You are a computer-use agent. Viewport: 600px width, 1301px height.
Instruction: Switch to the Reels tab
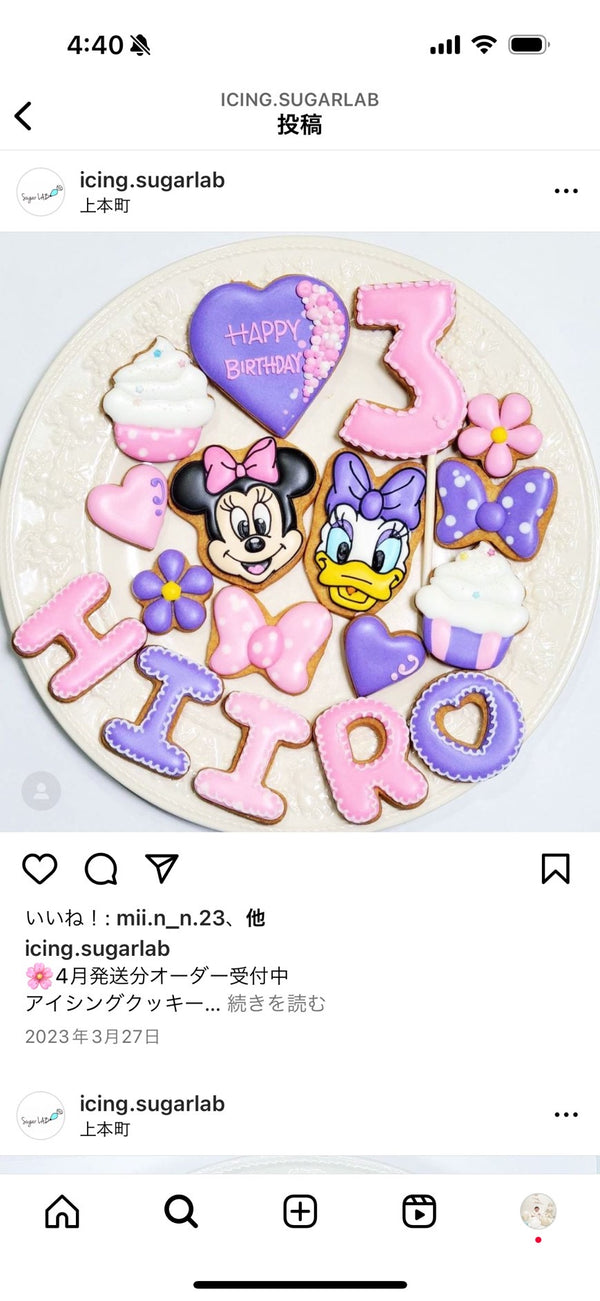tap(419, 1212)
